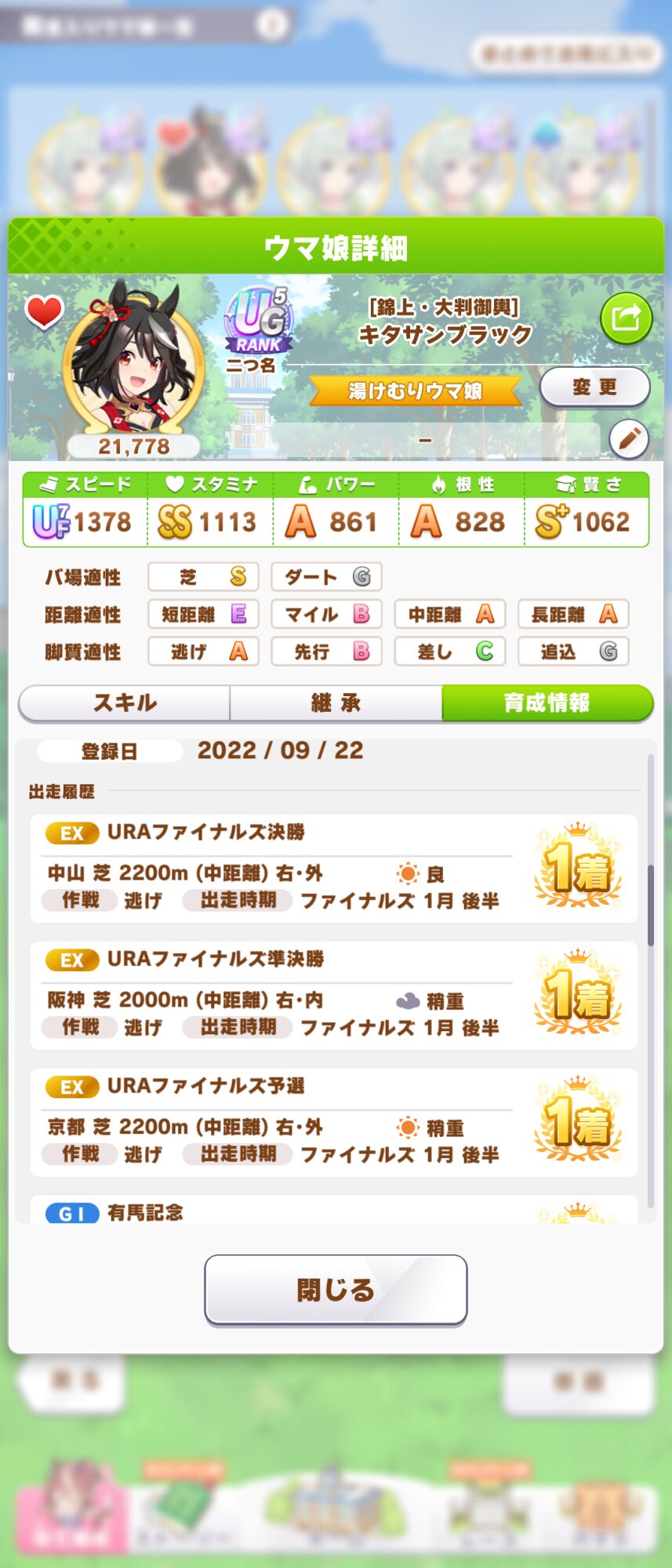Edit the memo with the pencil icon
The width and height of the screenshot is (672, 1568).
coord(629,440)
